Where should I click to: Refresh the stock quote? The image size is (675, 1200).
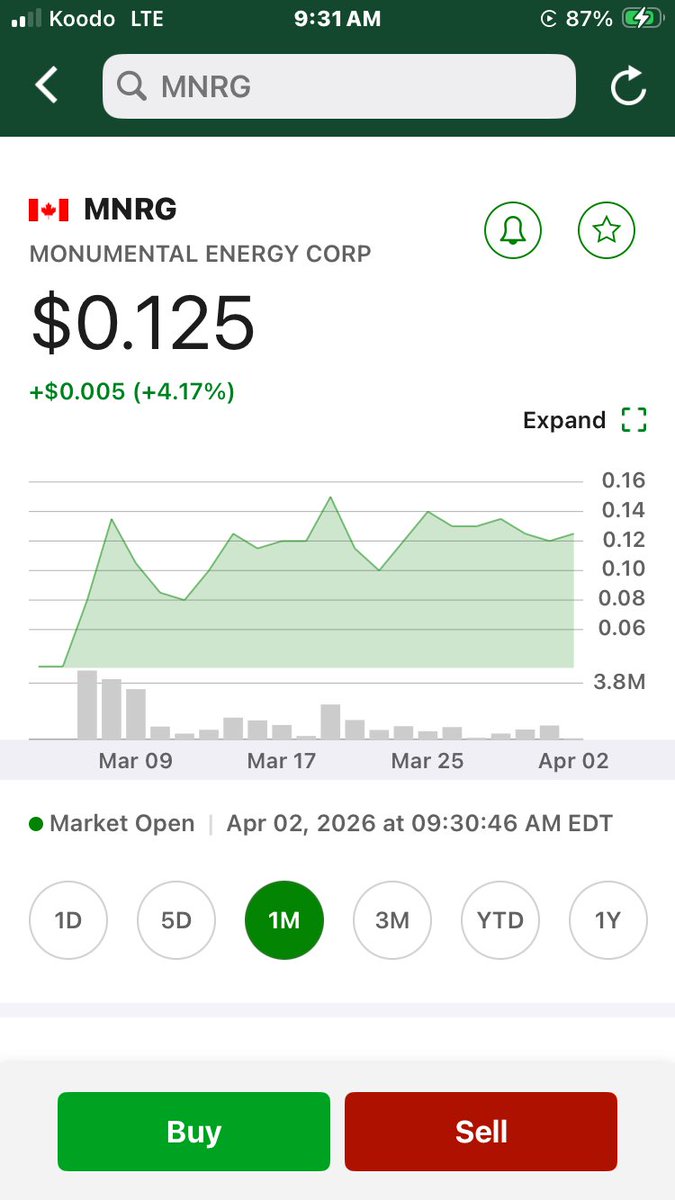(x=628, y=87)
